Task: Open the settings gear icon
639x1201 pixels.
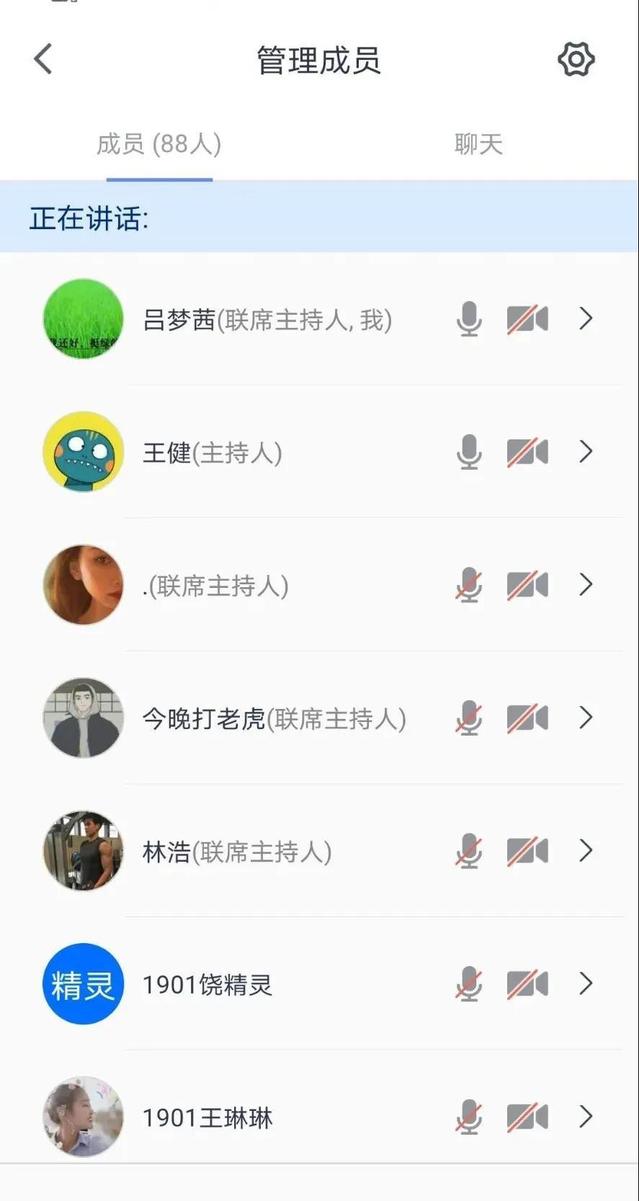Action: point(576,59)
